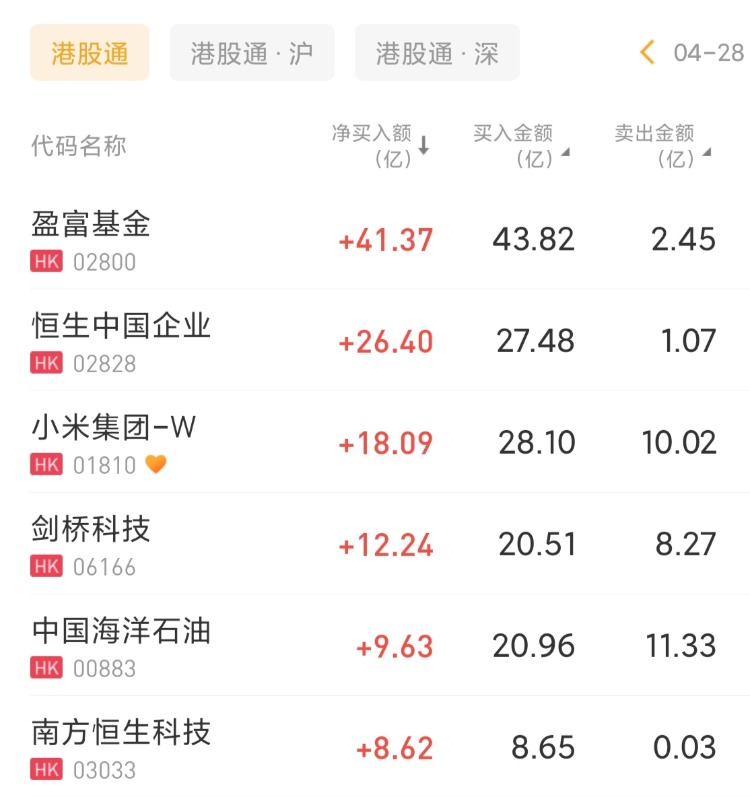The image size is (750, 797).
Task: Sort the list by 买入金额
Action: click(521, 146)
